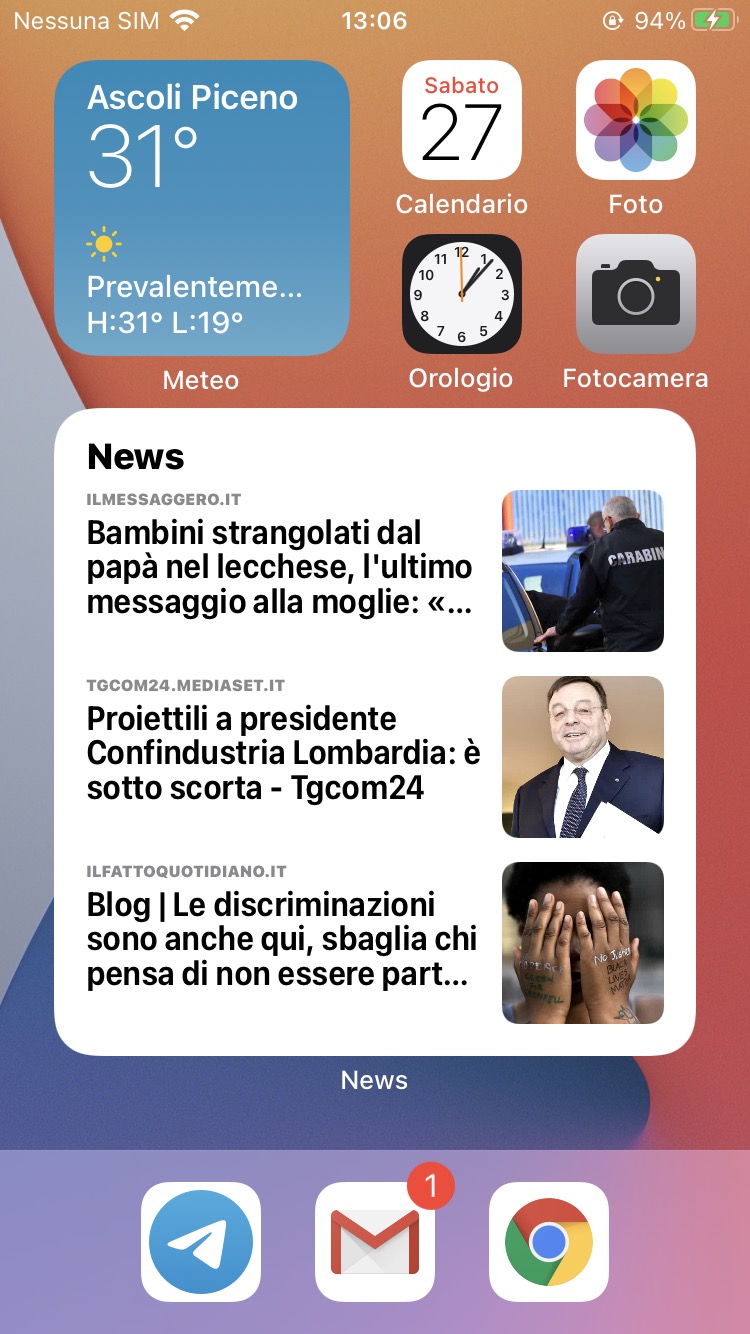Open the Calendario app

coord(461,121)
